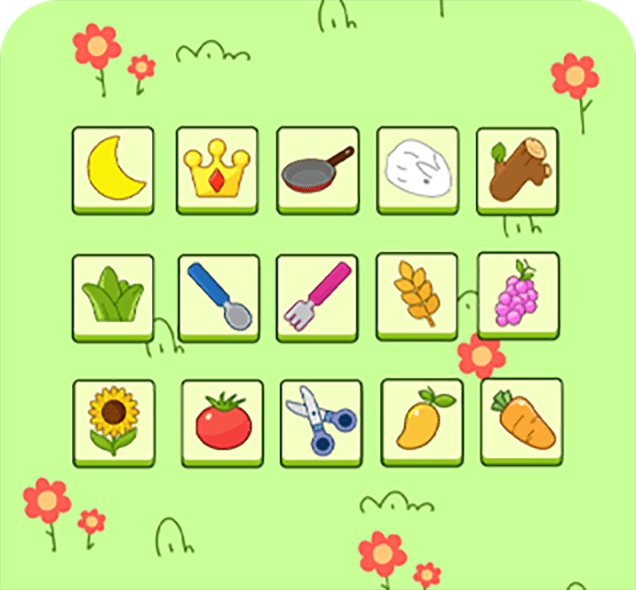The width and height of the screenshot is (636, 590).
Task: Tap the golden crown tile
Action: 217,167
